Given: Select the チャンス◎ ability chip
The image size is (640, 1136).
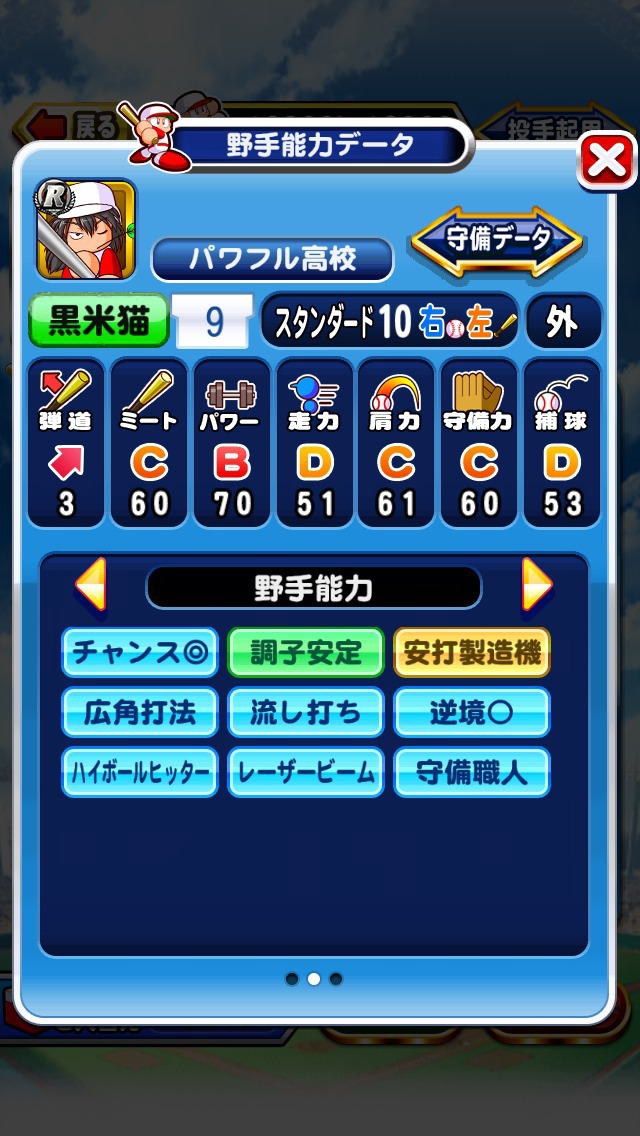Looking at the screenshot, I should pyautogui.click(x=140, y=653).
